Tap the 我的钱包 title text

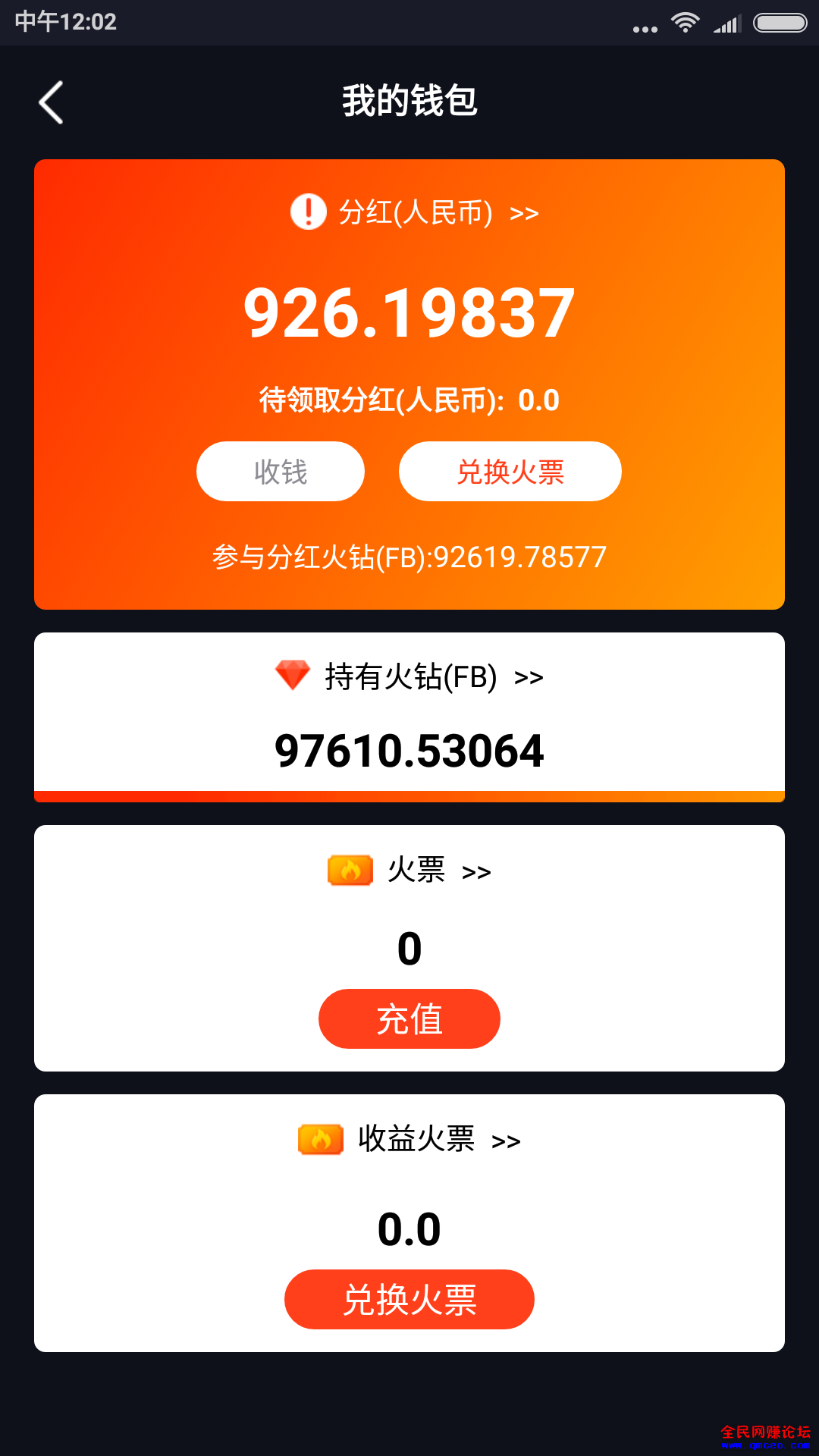point(409,102)
